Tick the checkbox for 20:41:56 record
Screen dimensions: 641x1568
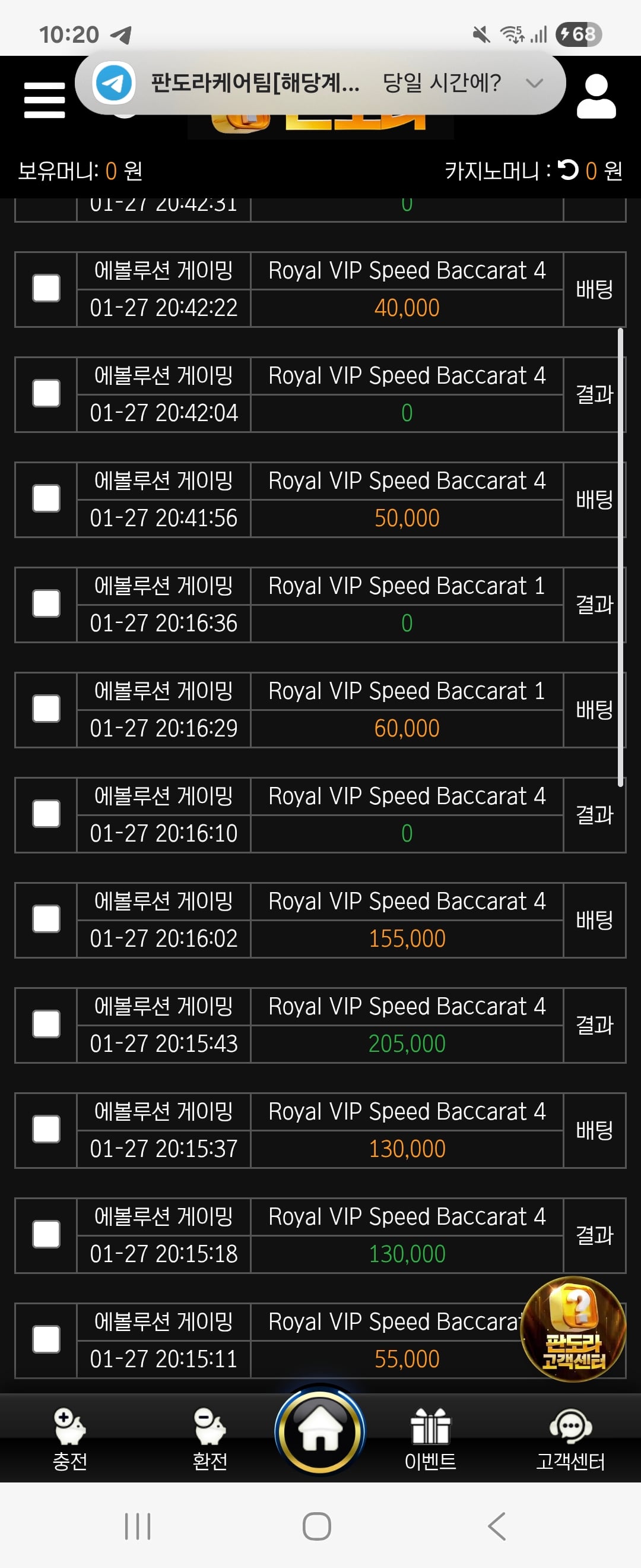click(46, 499)
